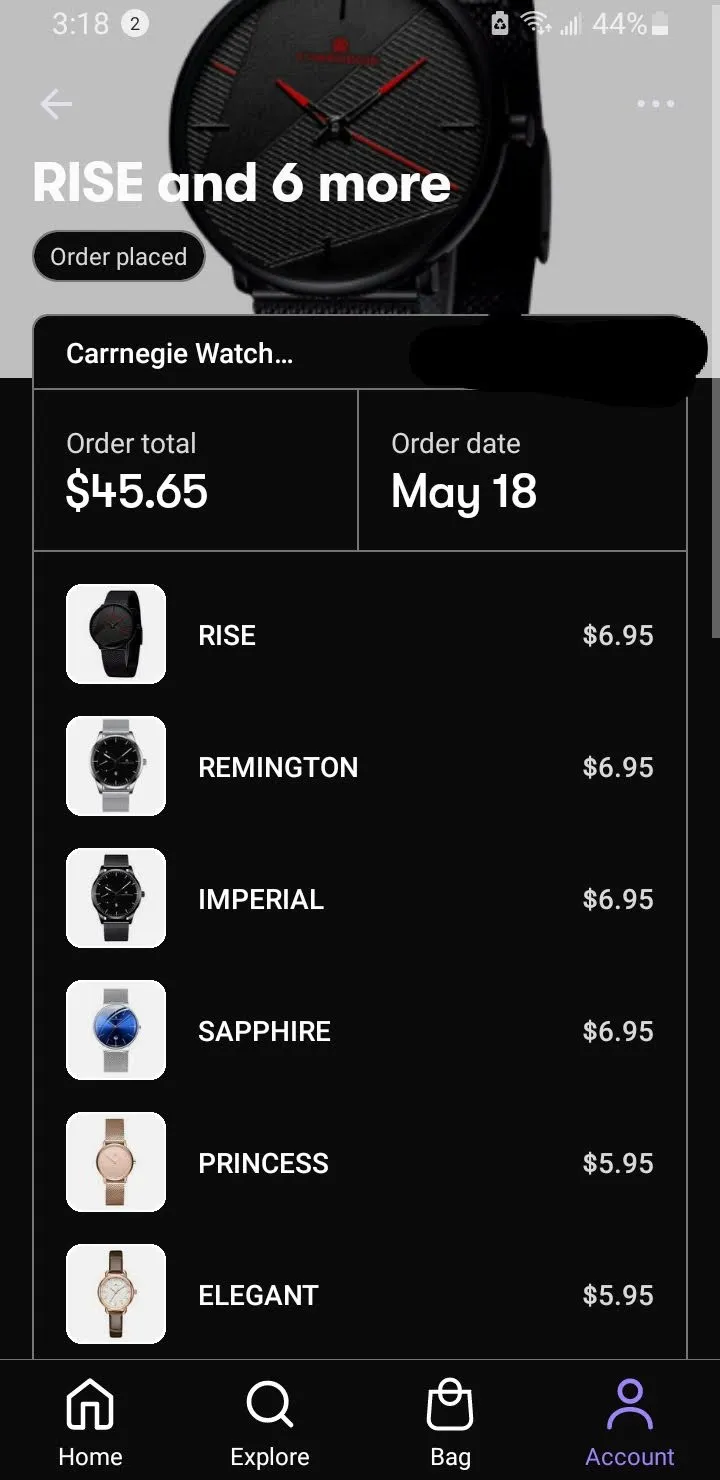Select the SAPPHIRE watch item
This screenshot has width=720, height=1480.
click(x=360, y=1030)
